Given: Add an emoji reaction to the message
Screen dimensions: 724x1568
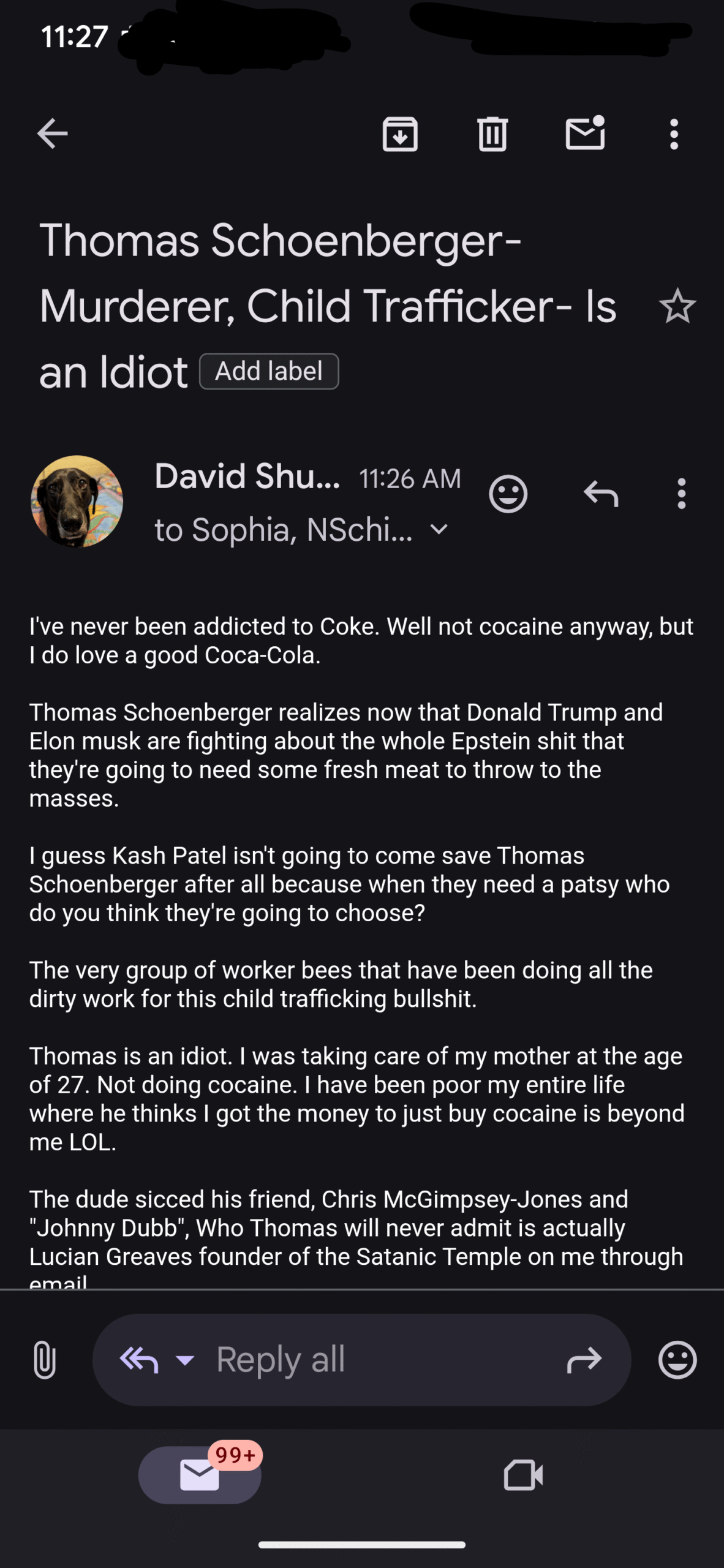Looking at the screenshot, I should click(x=508, y=494).
